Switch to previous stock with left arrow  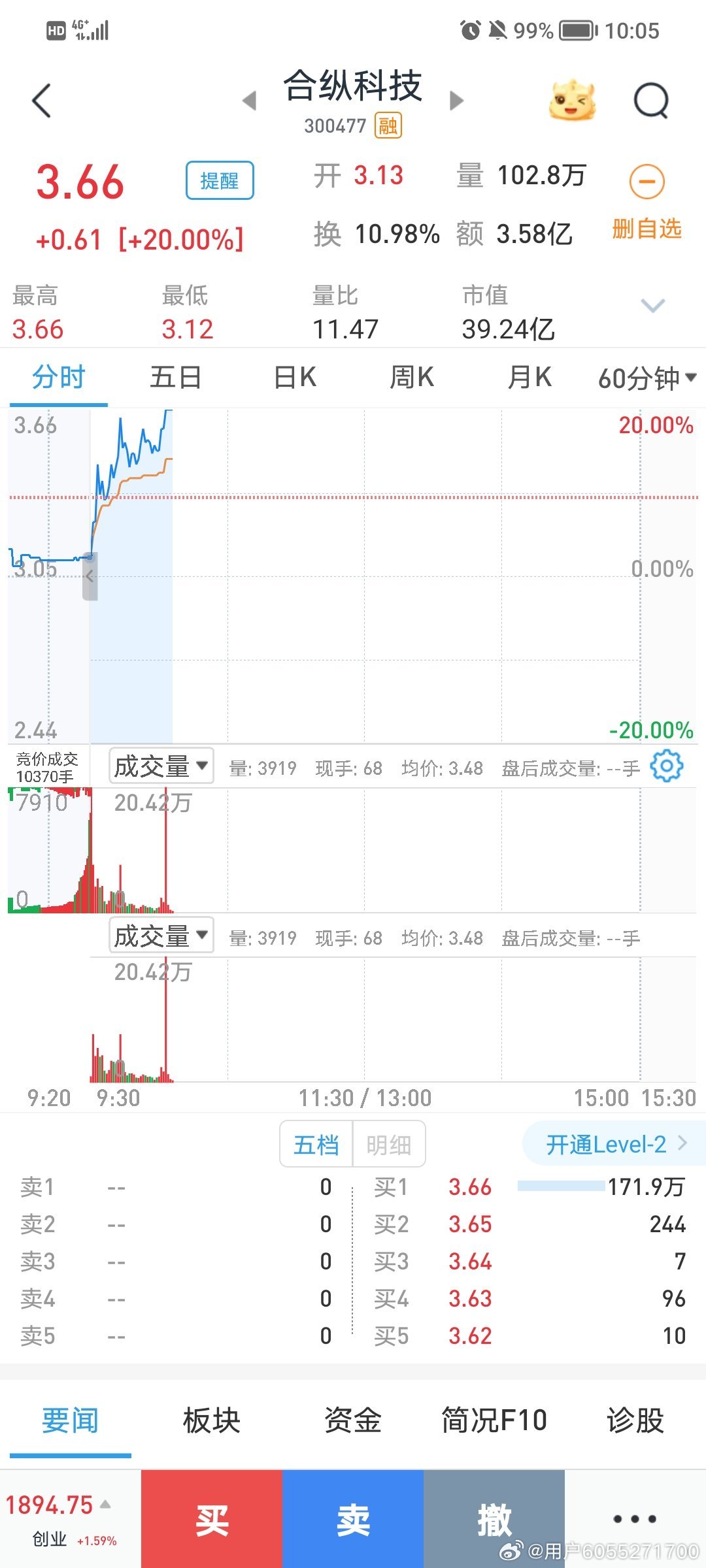[x=249, y=101]
